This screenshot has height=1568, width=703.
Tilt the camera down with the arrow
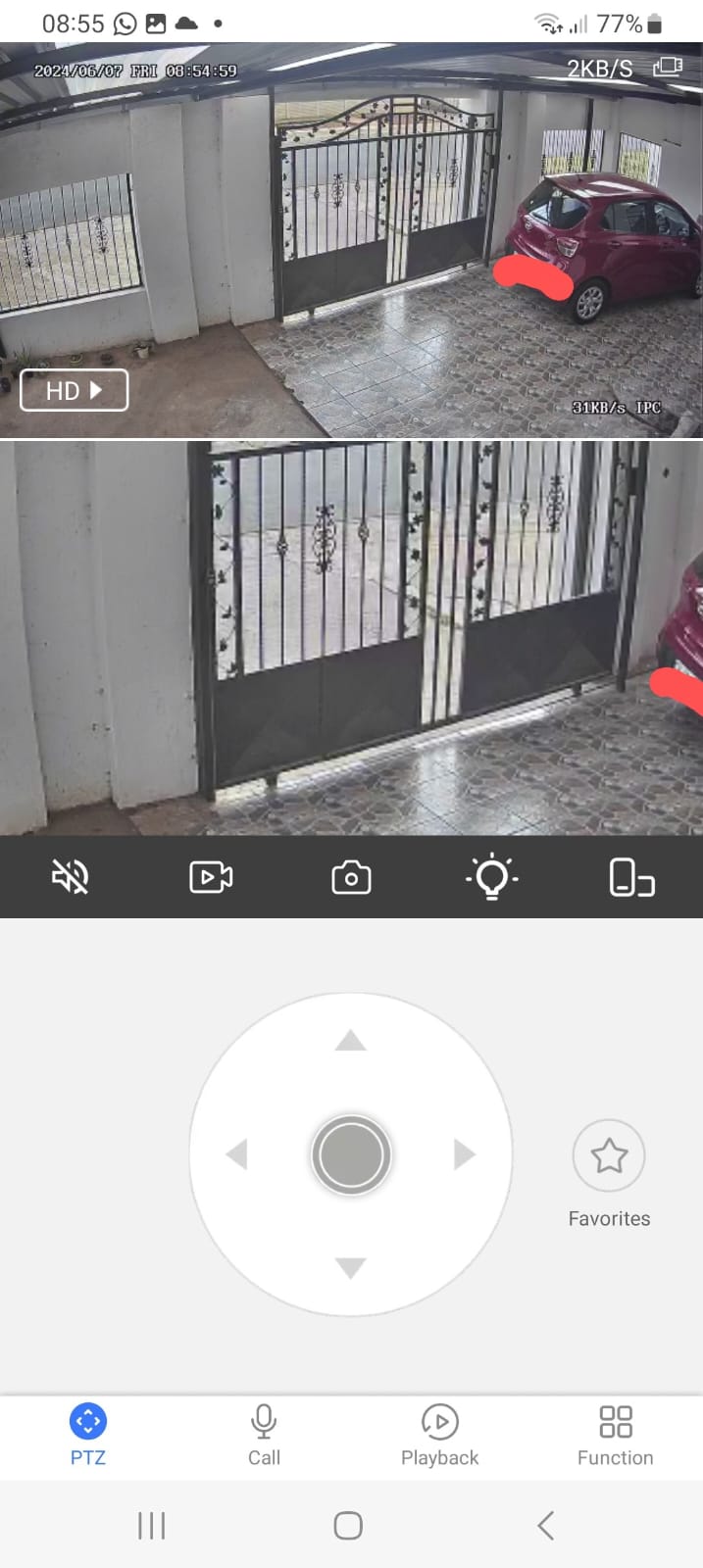point(350,1268)
